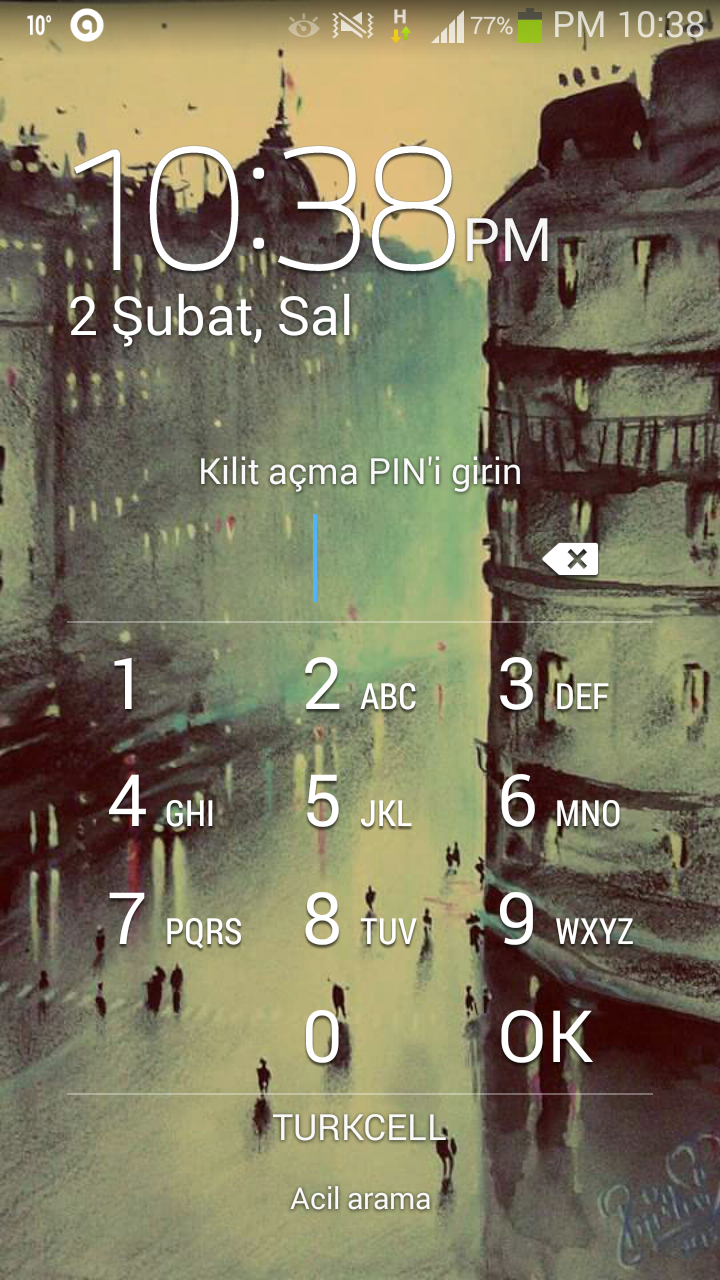Screen dimensions: 720x1280
Task: Confirm the PIN with OK
Action: (x=546, y=1038)
